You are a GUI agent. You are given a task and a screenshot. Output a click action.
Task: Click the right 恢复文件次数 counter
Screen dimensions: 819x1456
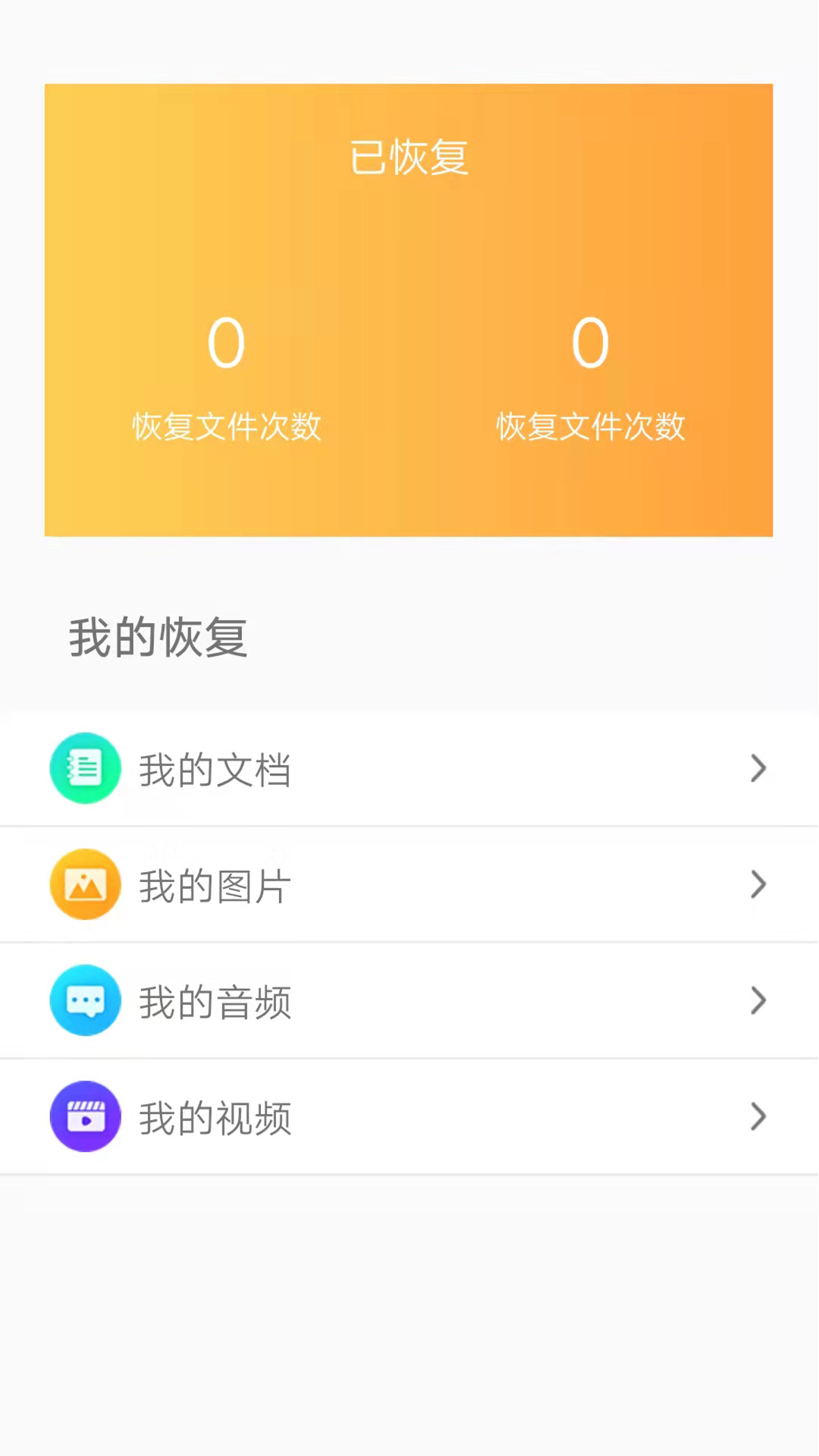coord(591,427)
